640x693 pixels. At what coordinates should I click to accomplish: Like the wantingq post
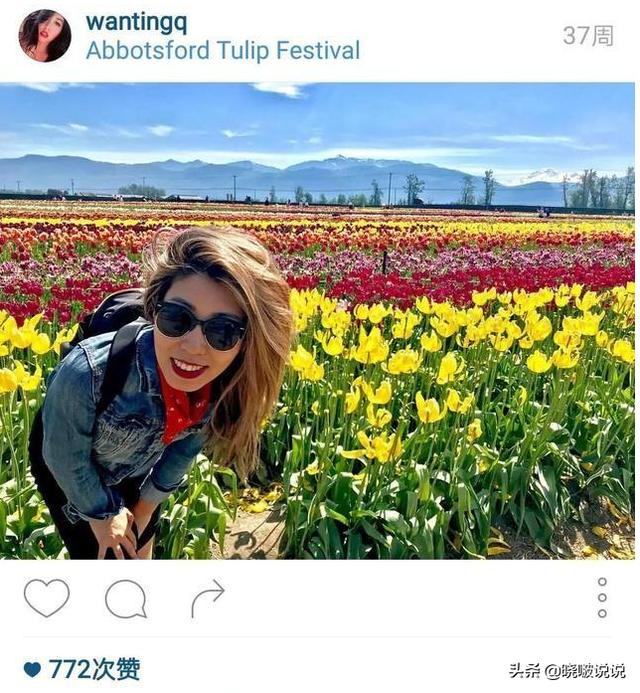46,598
